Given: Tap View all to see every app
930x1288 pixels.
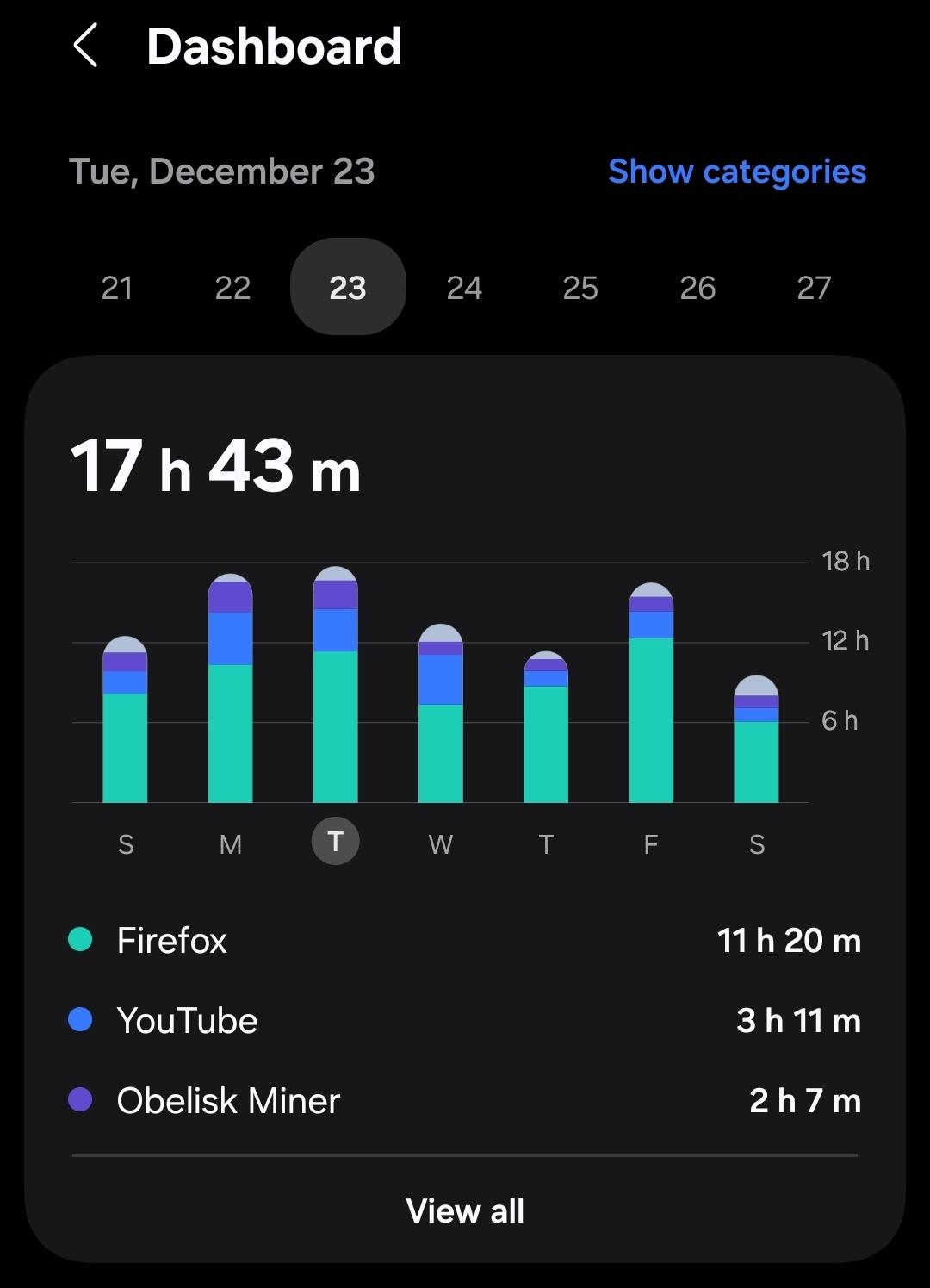Looking at the screenshot, I should click(465, 1210).
